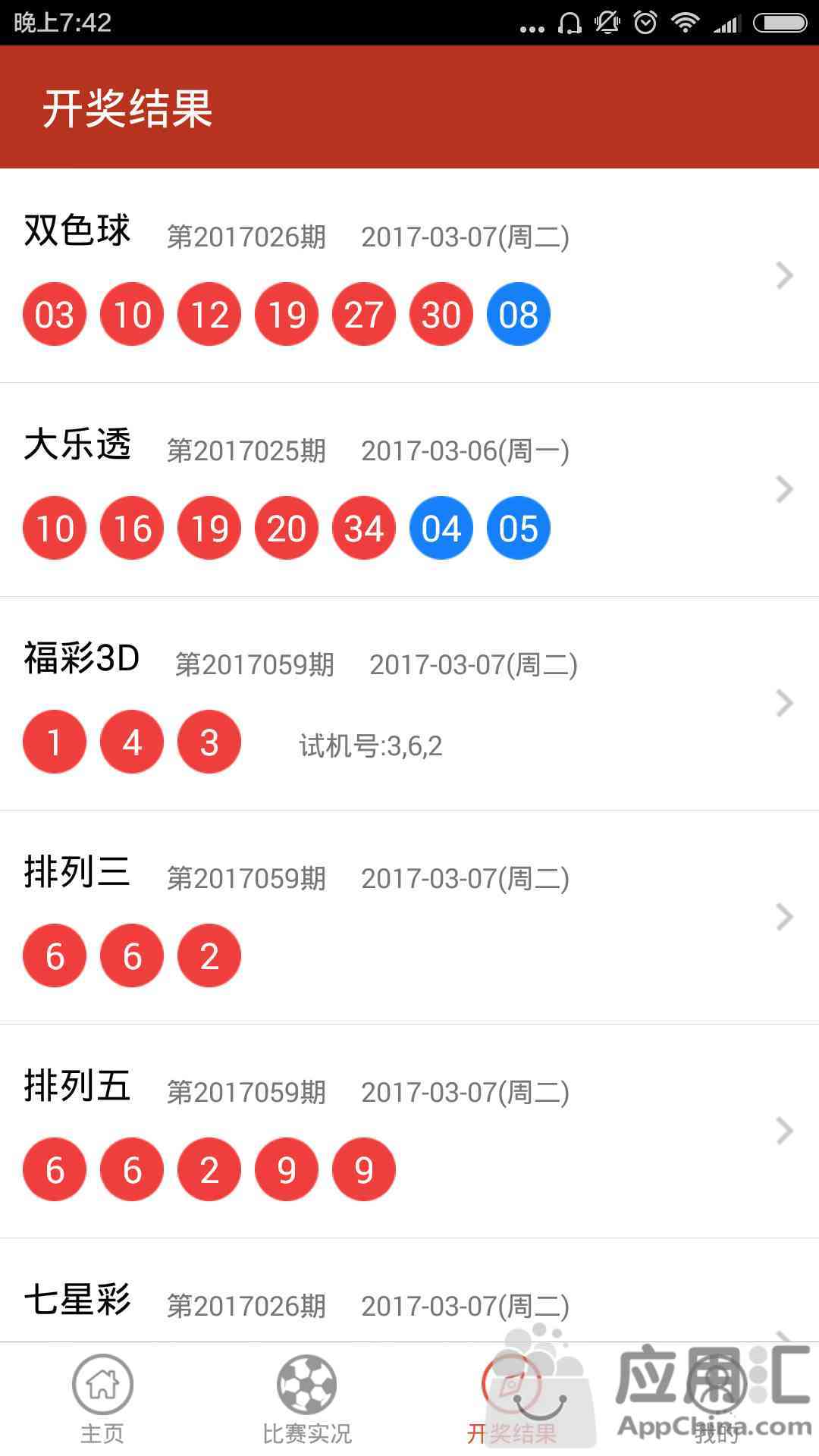Viewport: 819px width, 1456px height.
Task: Select the 排列五 draw result row
Action: point(409,1131)
